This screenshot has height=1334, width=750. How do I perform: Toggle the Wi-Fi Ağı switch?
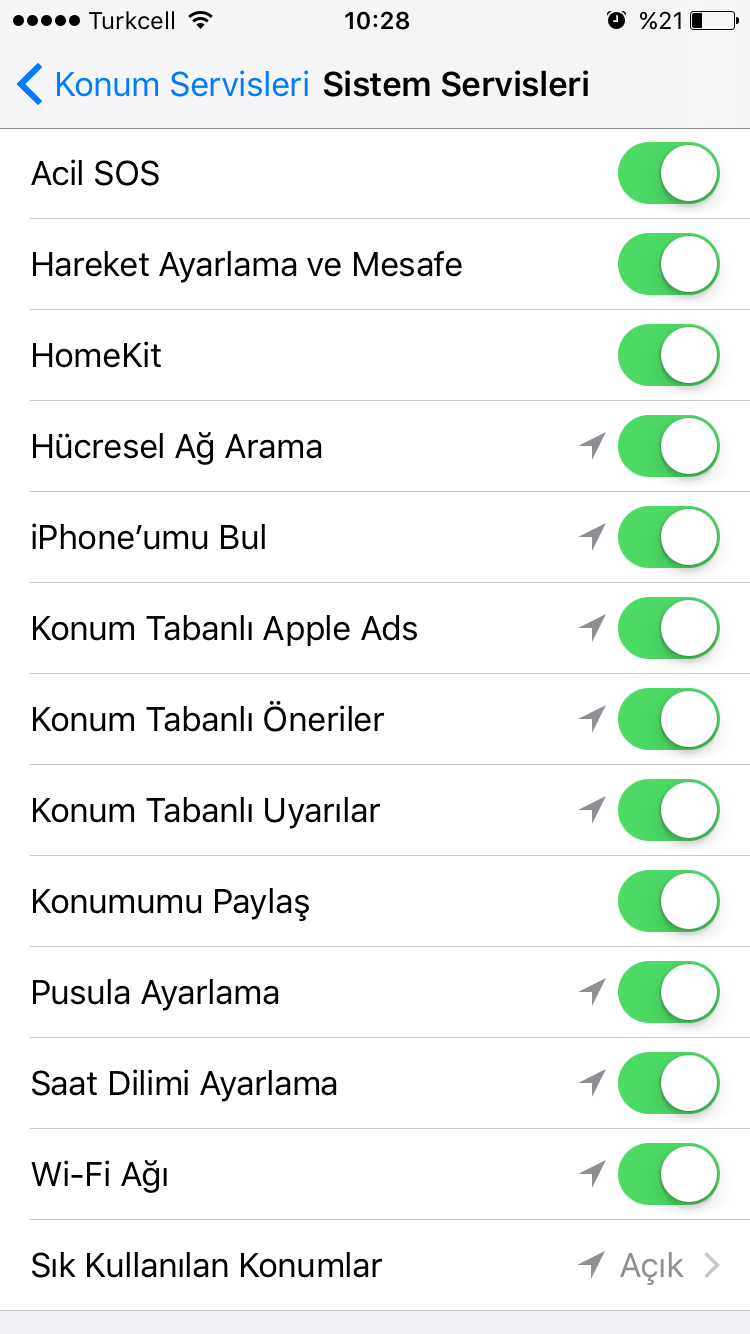point(669,1174)
